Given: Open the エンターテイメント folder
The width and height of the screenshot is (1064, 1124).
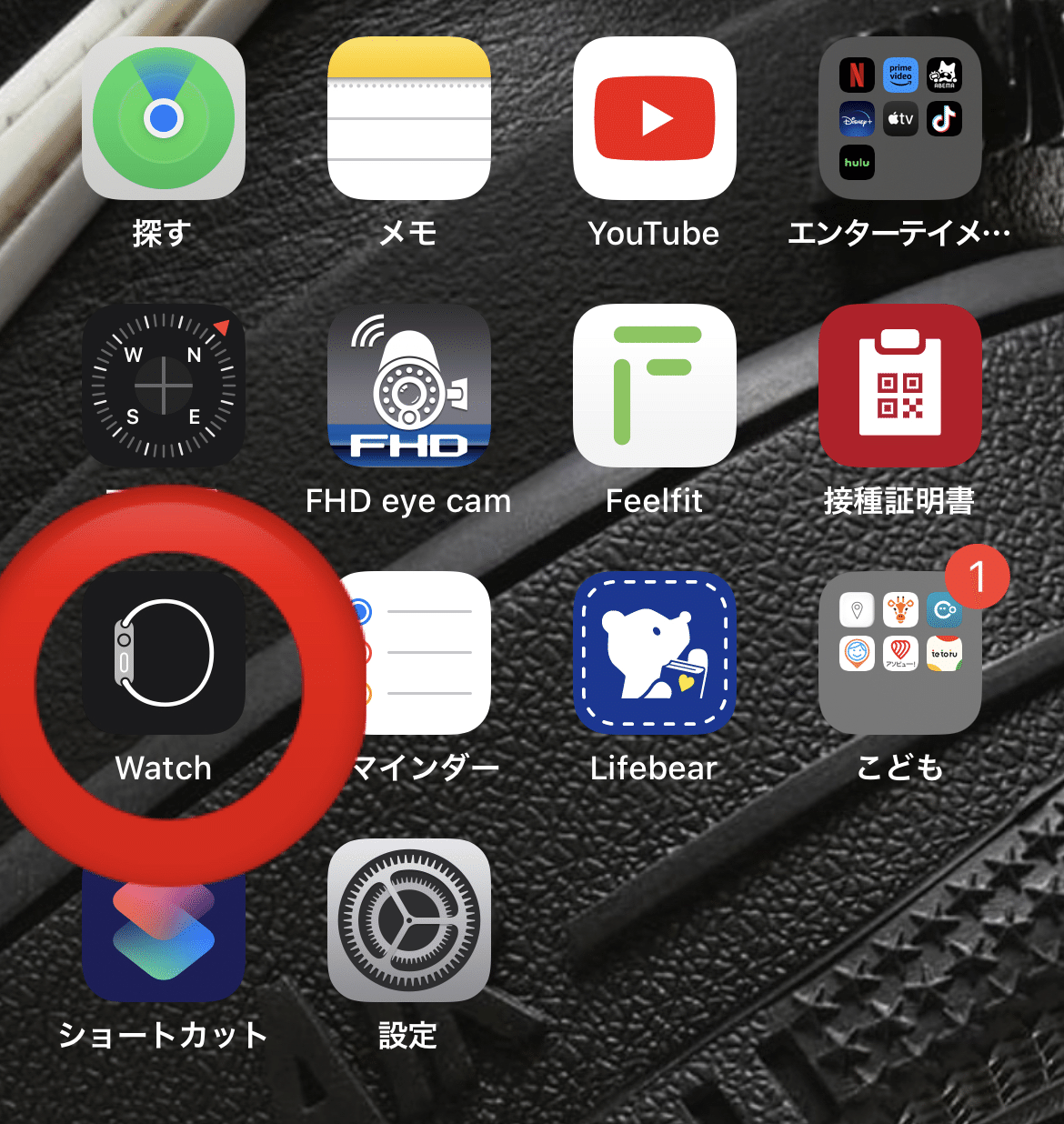Looking at the screenshot, I should (900, 118).
